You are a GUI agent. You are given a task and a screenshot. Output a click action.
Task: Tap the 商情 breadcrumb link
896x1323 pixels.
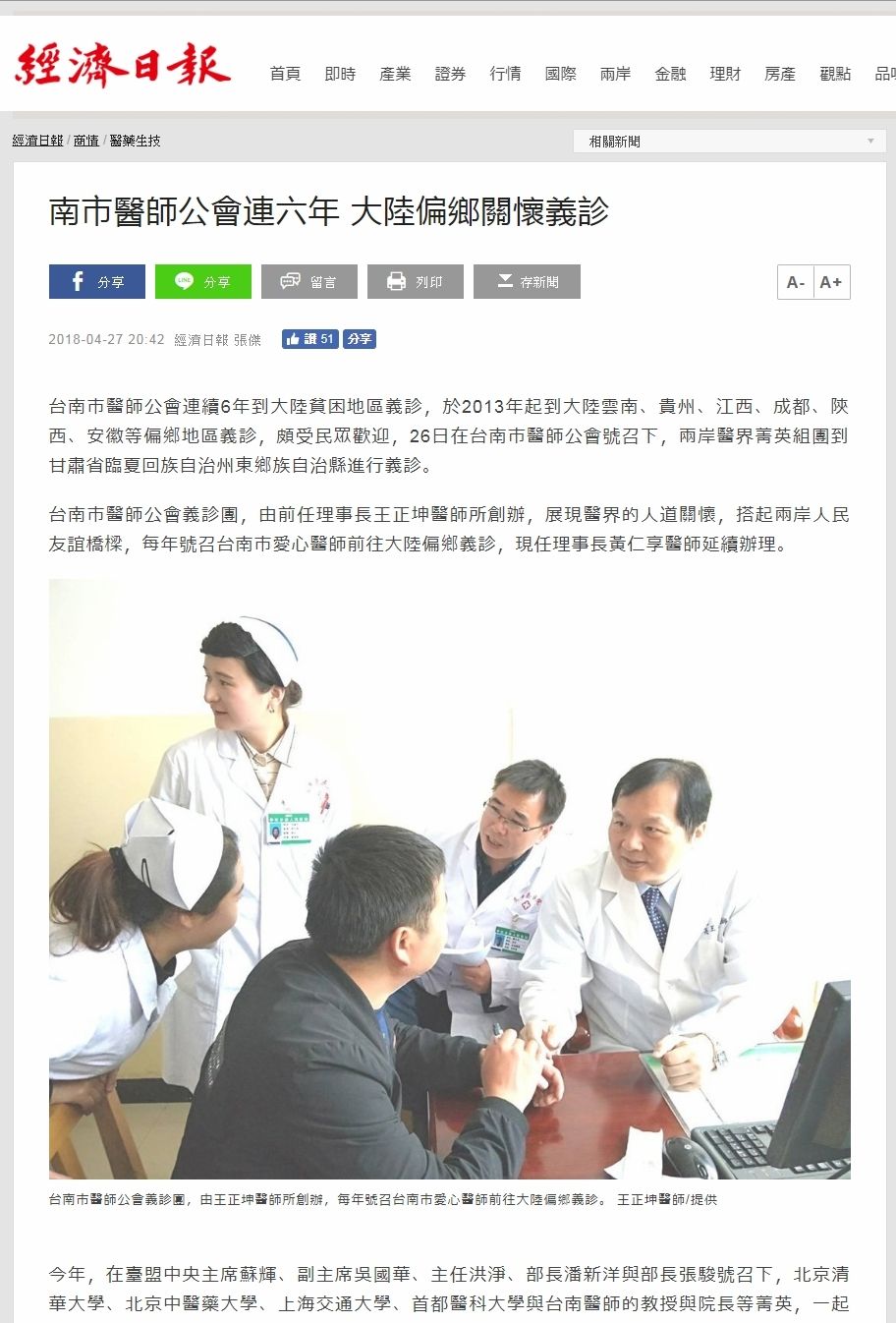[86, 141]
